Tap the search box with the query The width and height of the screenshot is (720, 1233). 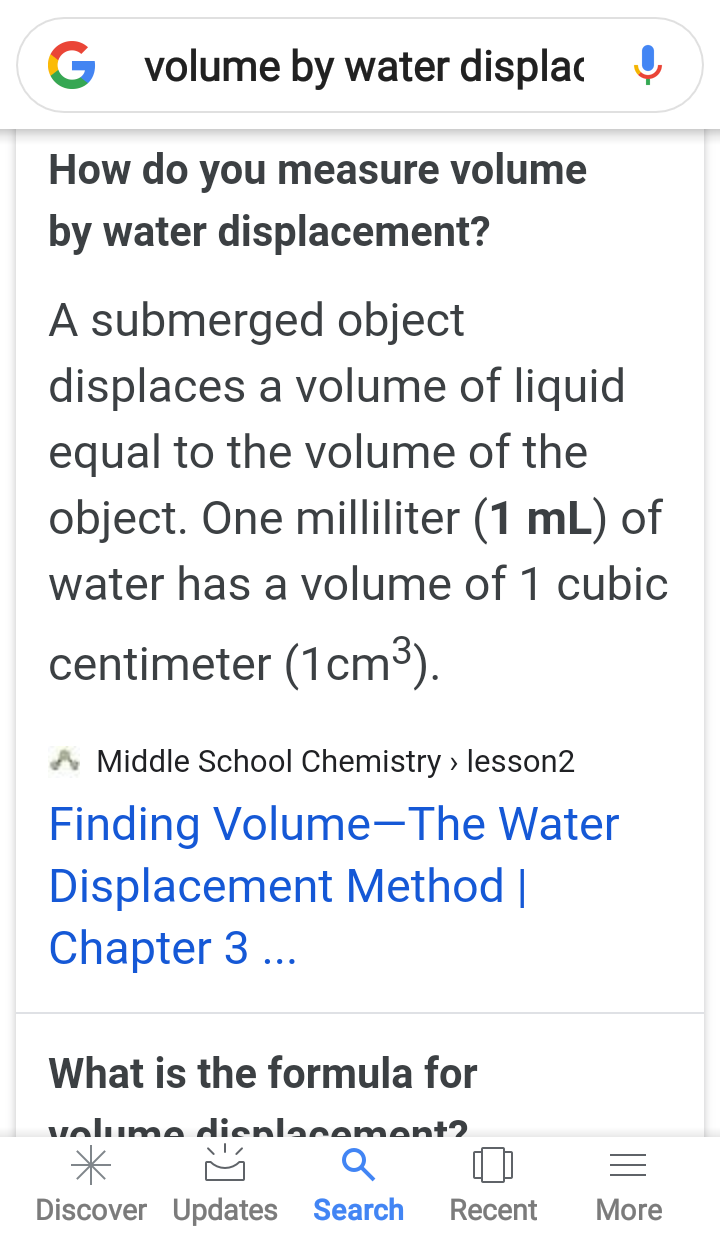click(364, 67)
